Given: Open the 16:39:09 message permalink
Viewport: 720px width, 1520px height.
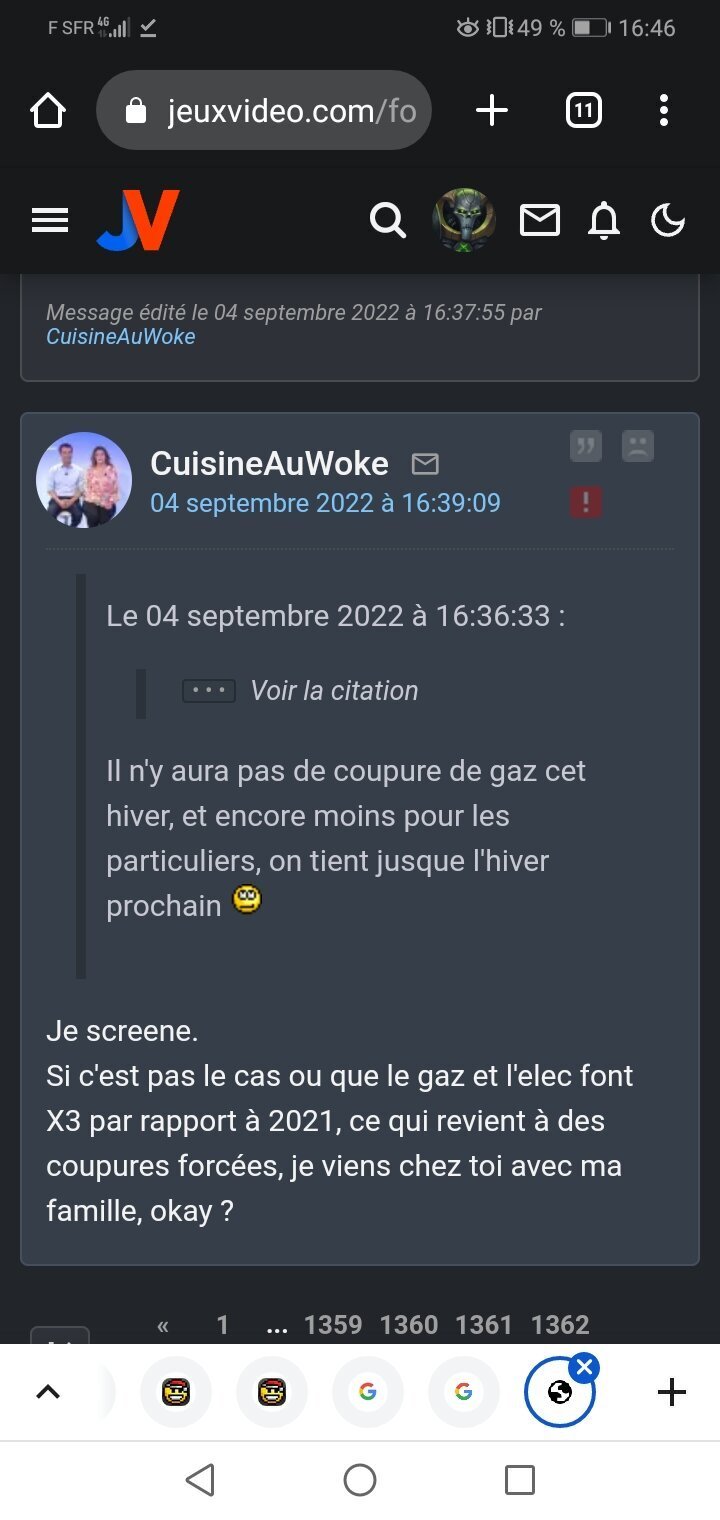Looking at the screenshot, I should [x=325, y=502].
